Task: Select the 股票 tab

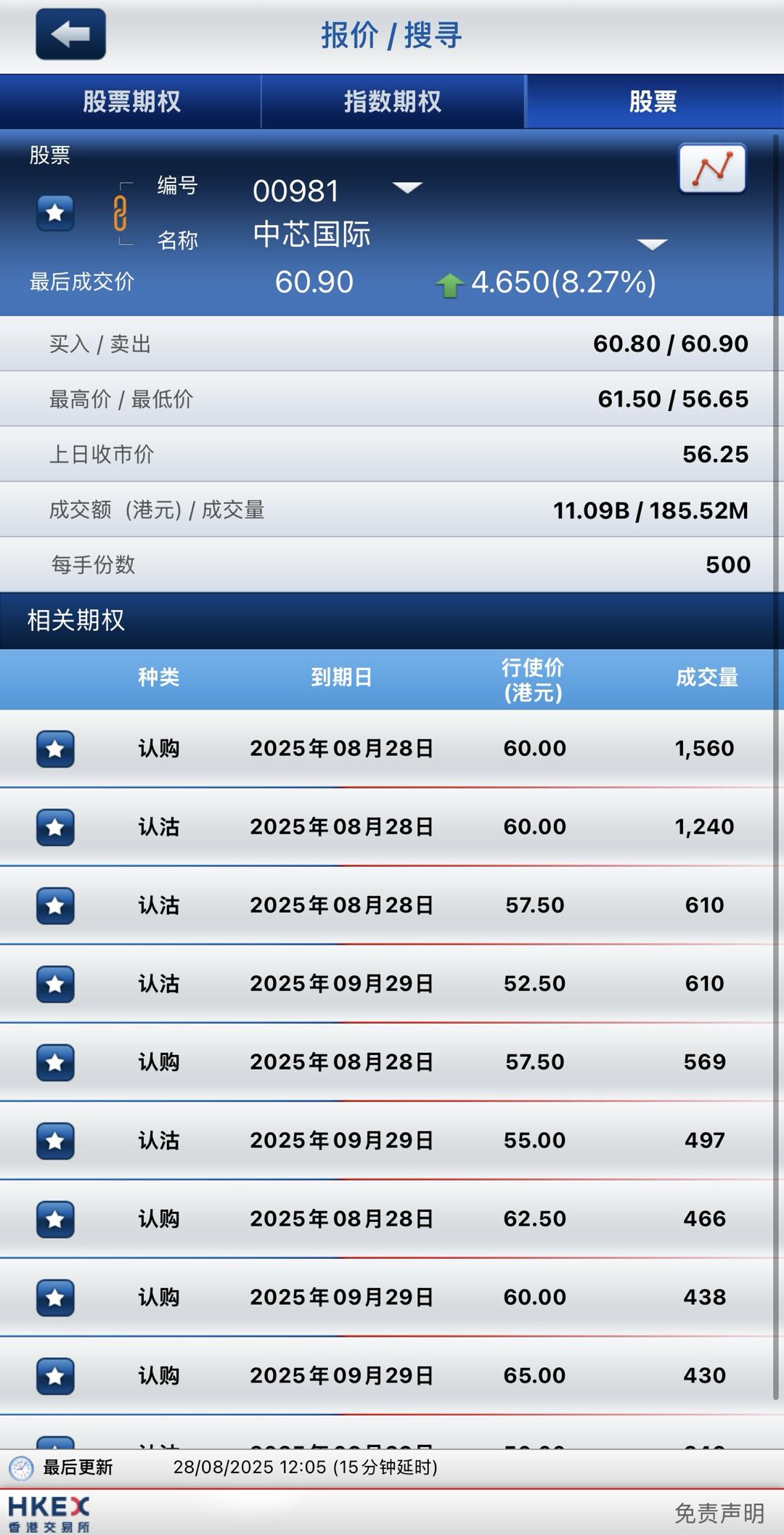Action: click(x=653, y=102)
